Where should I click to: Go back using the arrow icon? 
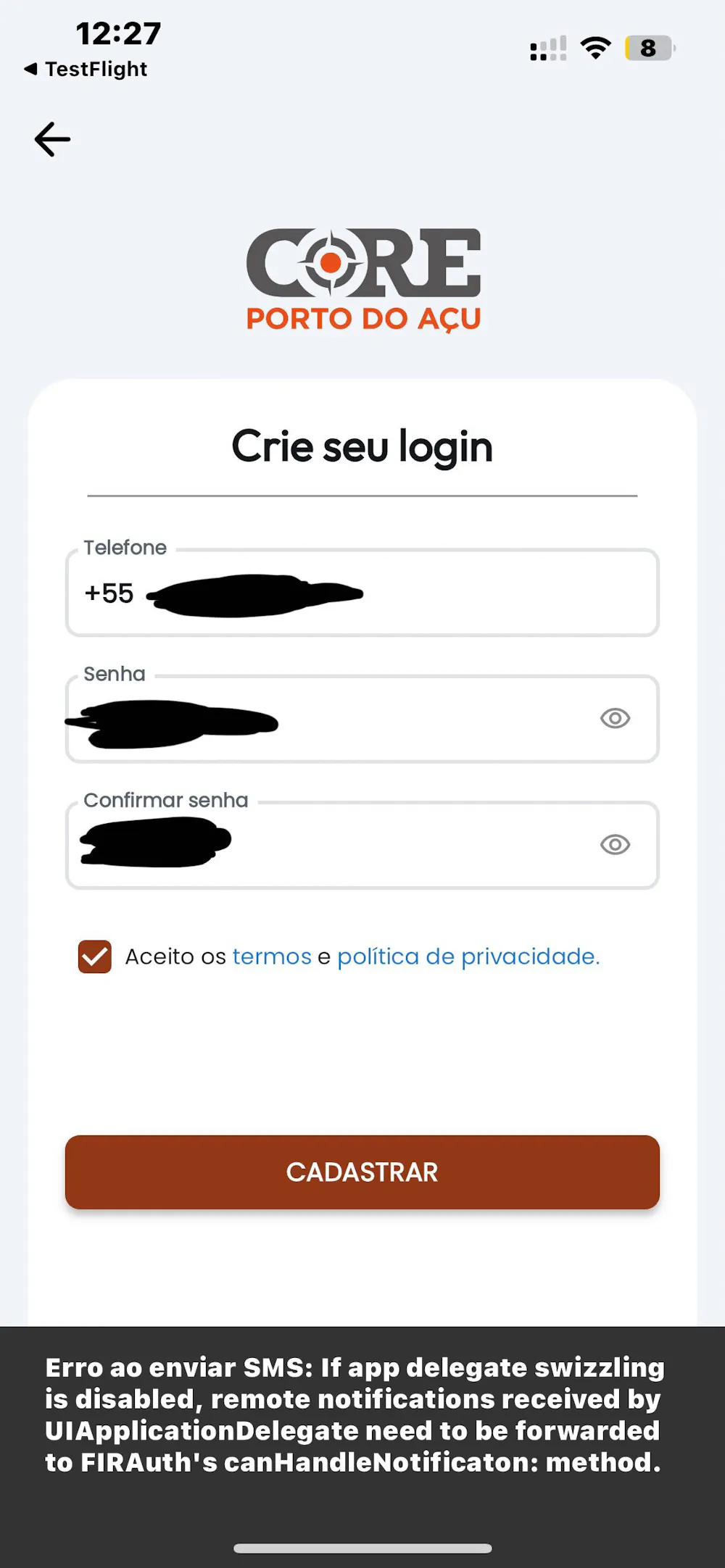[52, 139]
